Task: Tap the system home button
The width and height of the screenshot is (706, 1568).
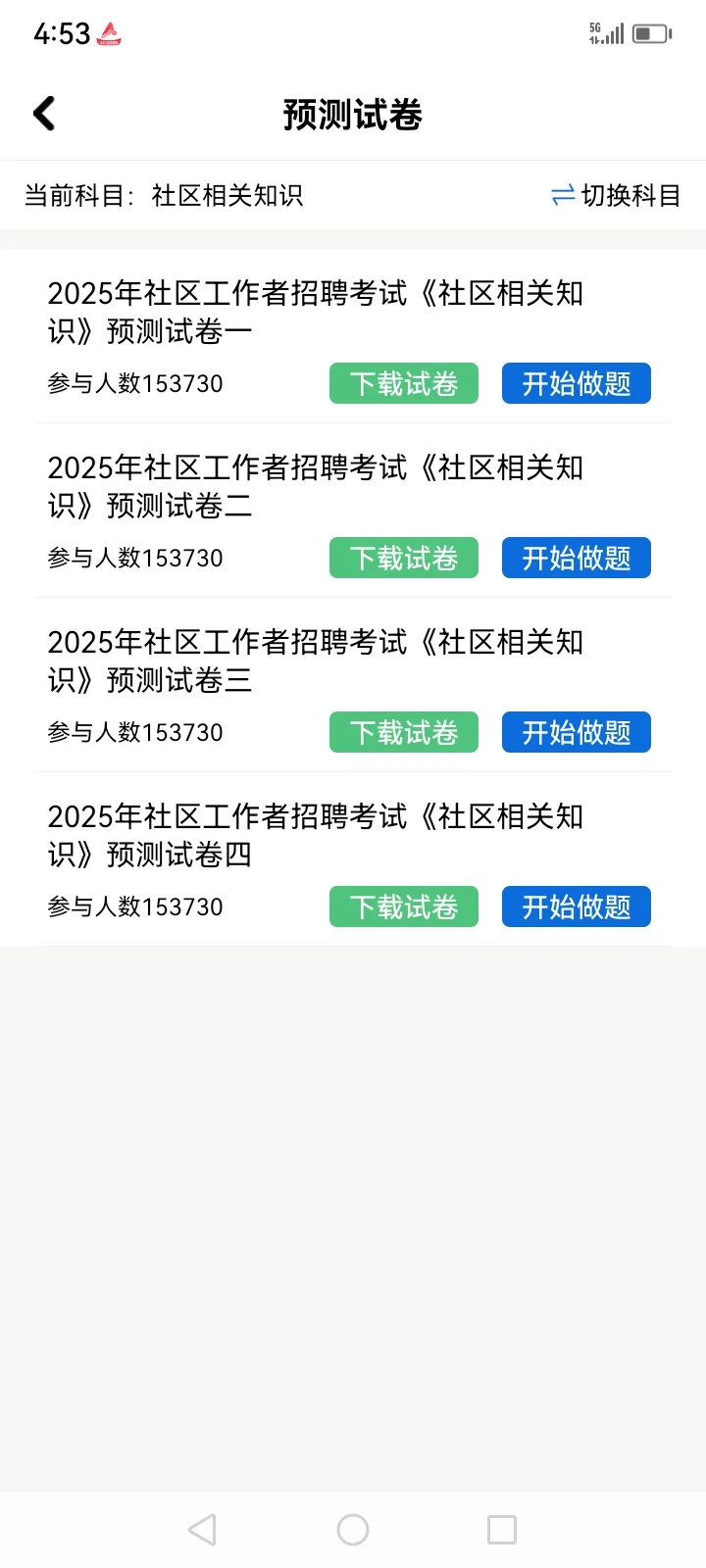Action: pos(353,1530)
